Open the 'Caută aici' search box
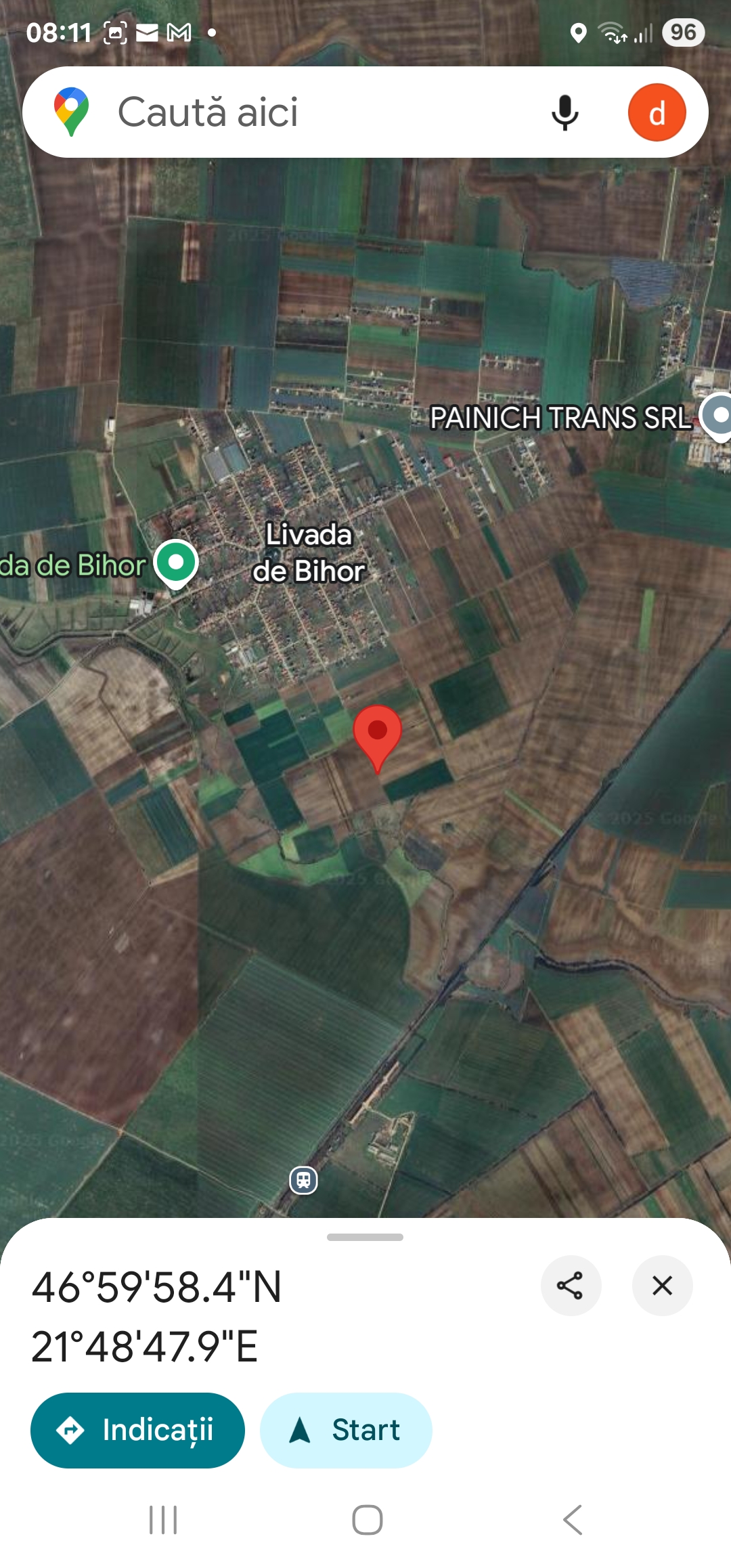The width and height of the screenshot is (731, 1568). [271, 112]
